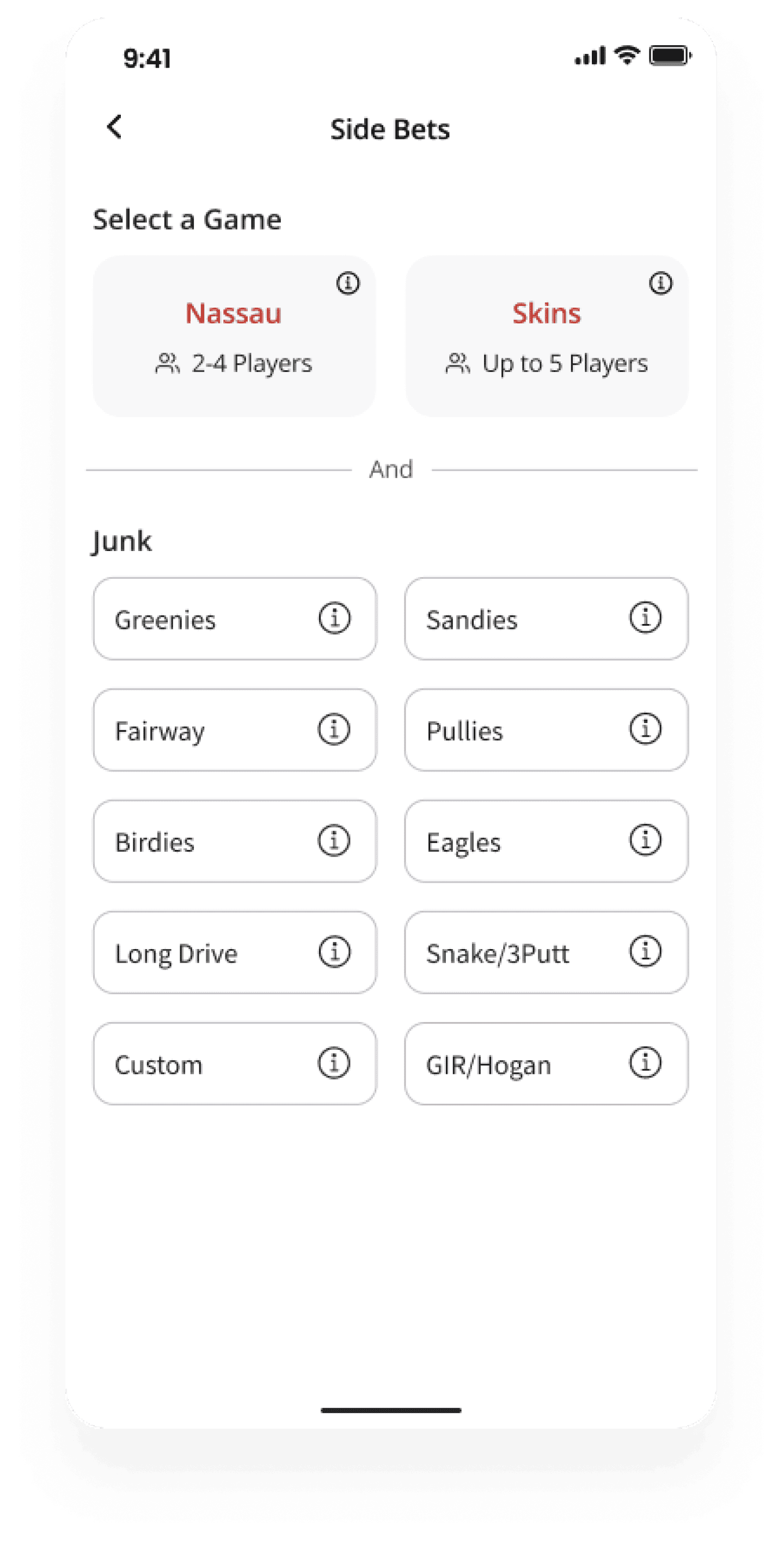
Task: Choose the Skins game card
Action: [547, 336]
